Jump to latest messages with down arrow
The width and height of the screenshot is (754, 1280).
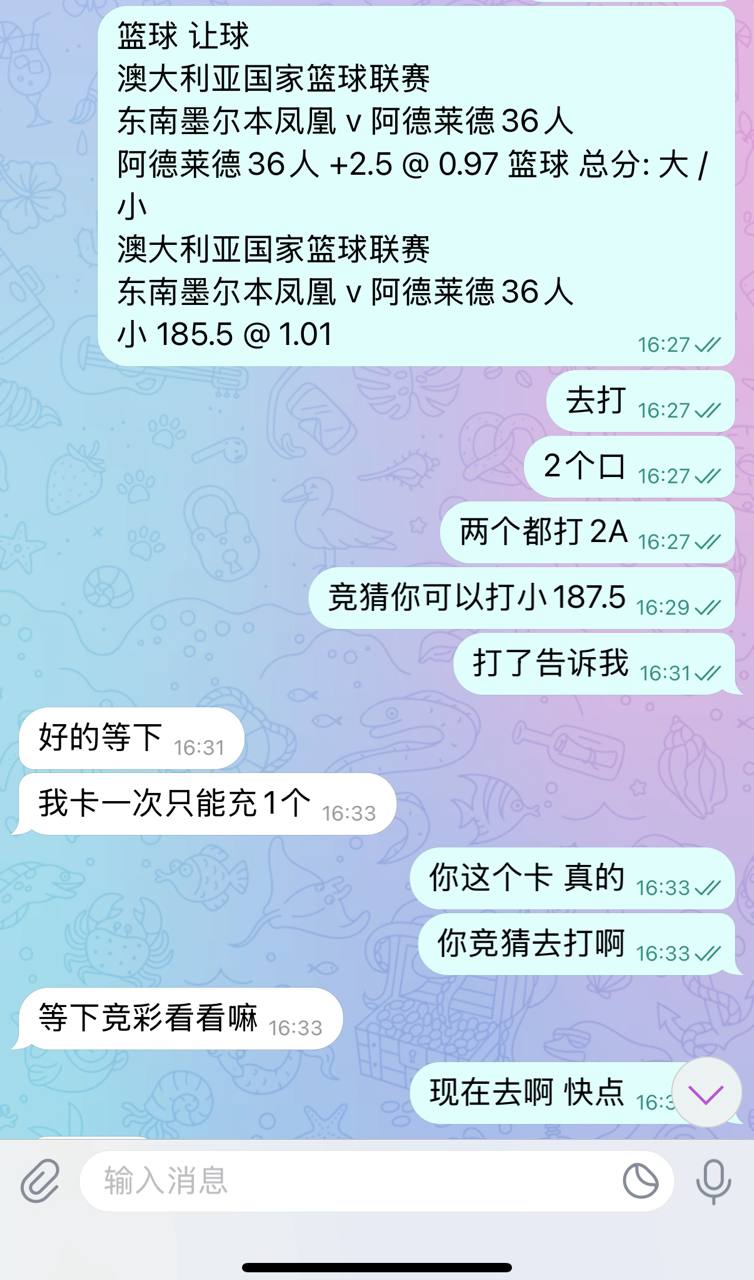[707, 1093]
